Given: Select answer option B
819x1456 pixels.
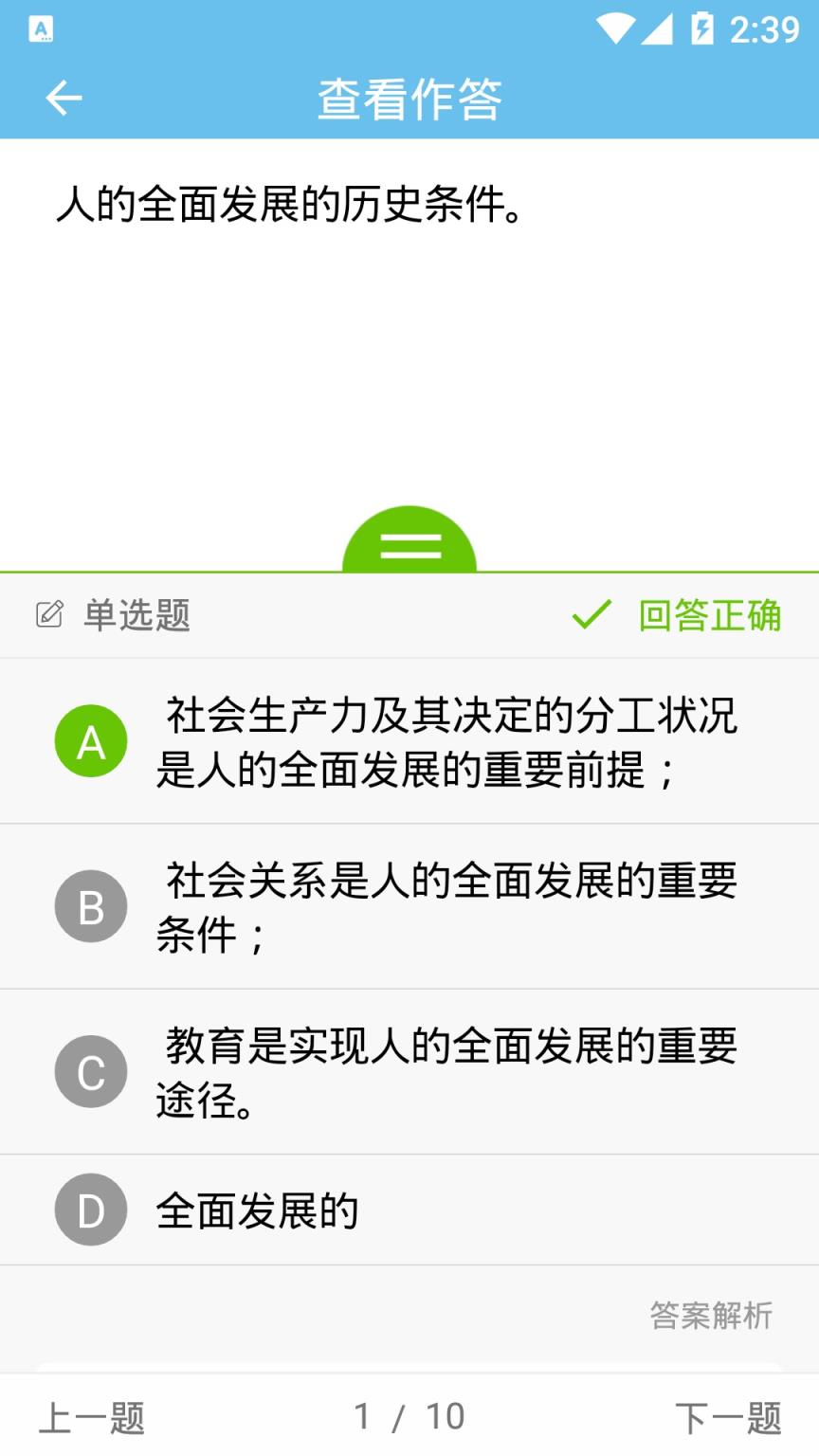Looking at the screenshot, I should (x=91, y=905).
